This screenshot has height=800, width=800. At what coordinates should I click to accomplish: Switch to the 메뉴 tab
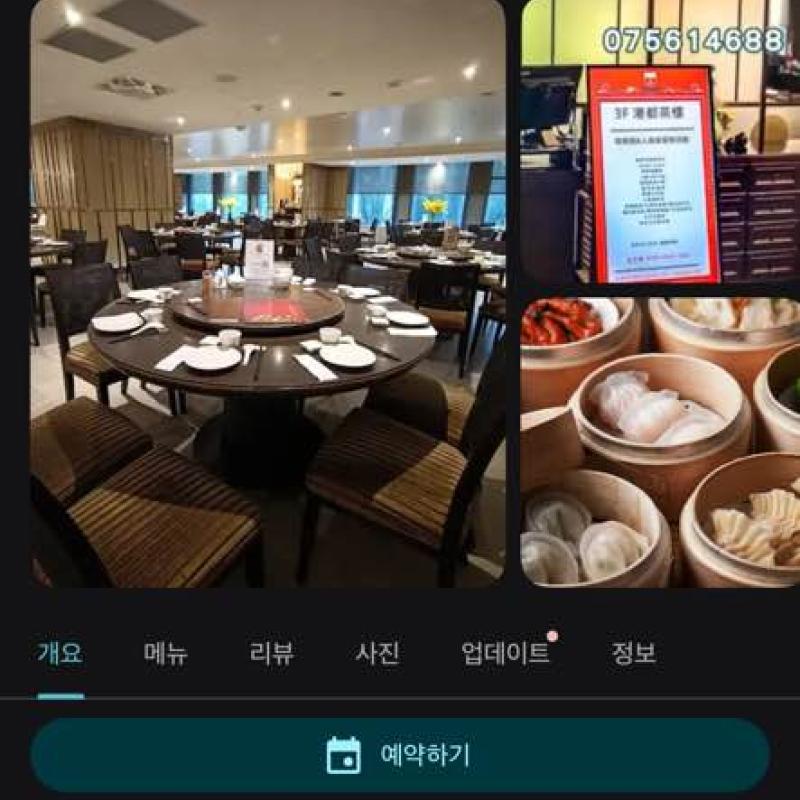(x=166, y=654)
